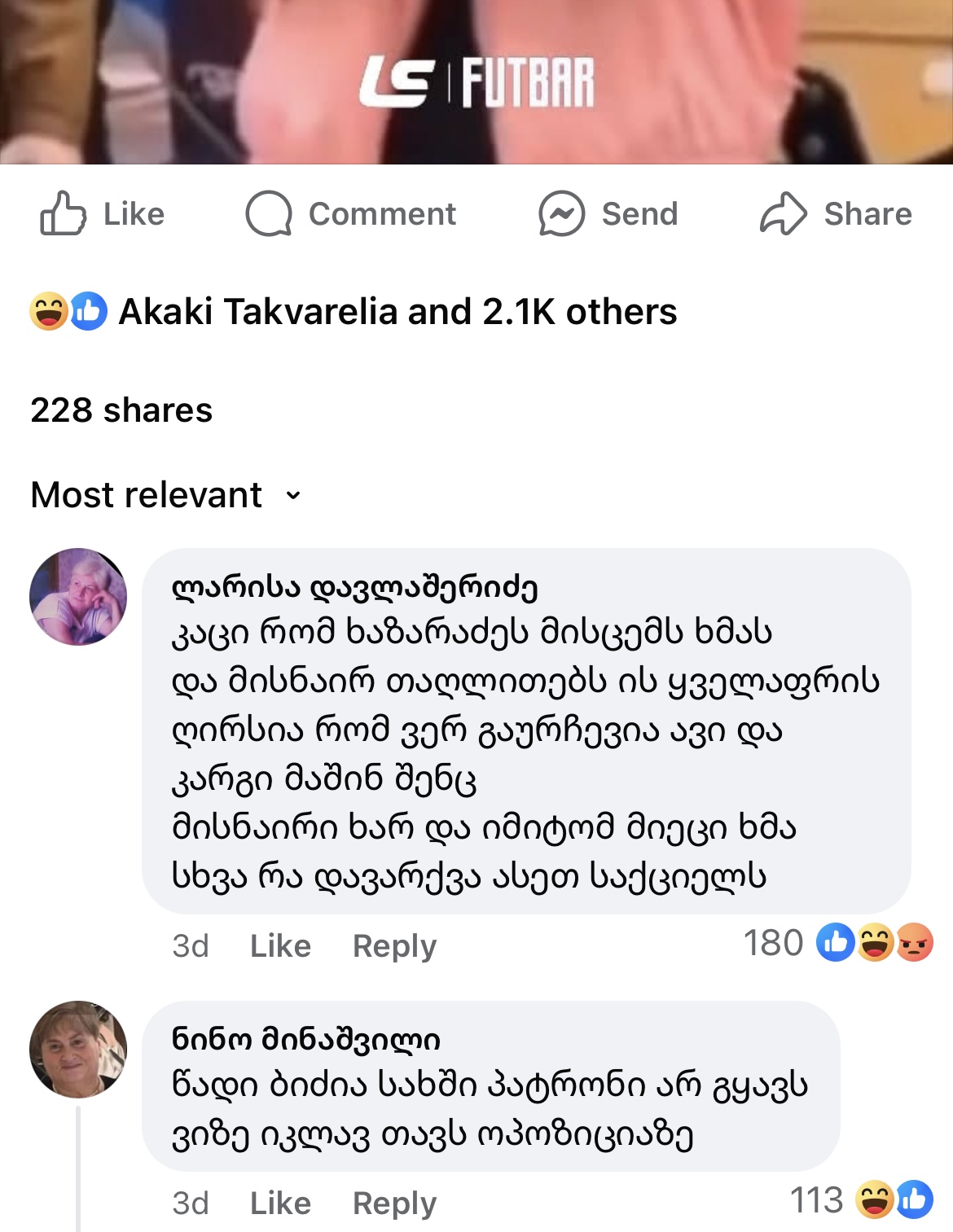Share this post
The width and height of the screenshot is (953, 1232).
click(836, 214)
